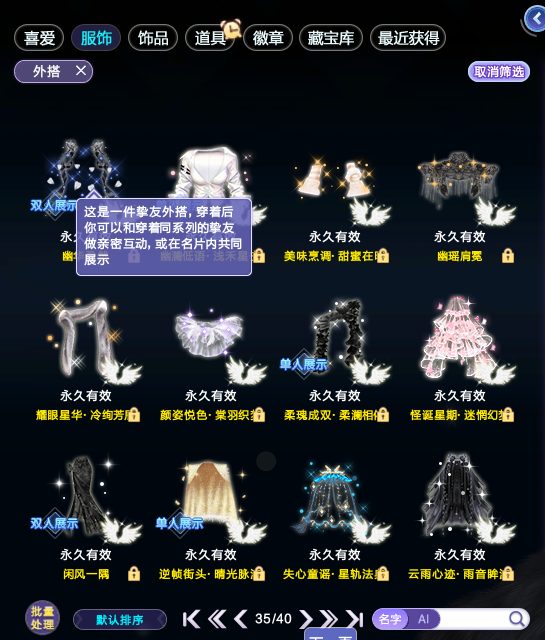Open the 批量处理 batch button
This screenshot has height=640, width=545.
(42, 618)
